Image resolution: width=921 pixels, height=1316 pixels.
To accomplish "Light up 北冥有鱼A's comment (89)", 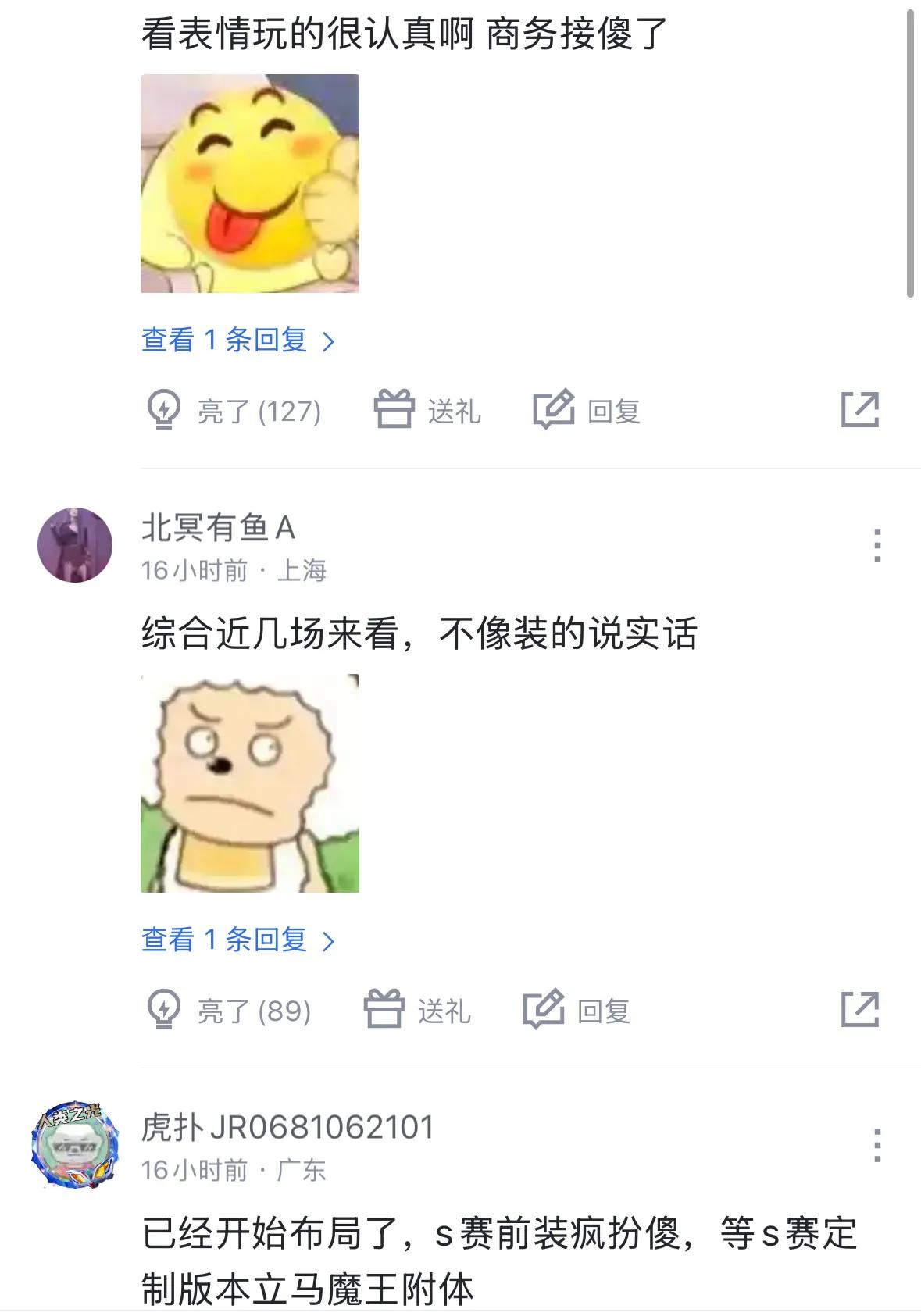I will pos(230,1011).
